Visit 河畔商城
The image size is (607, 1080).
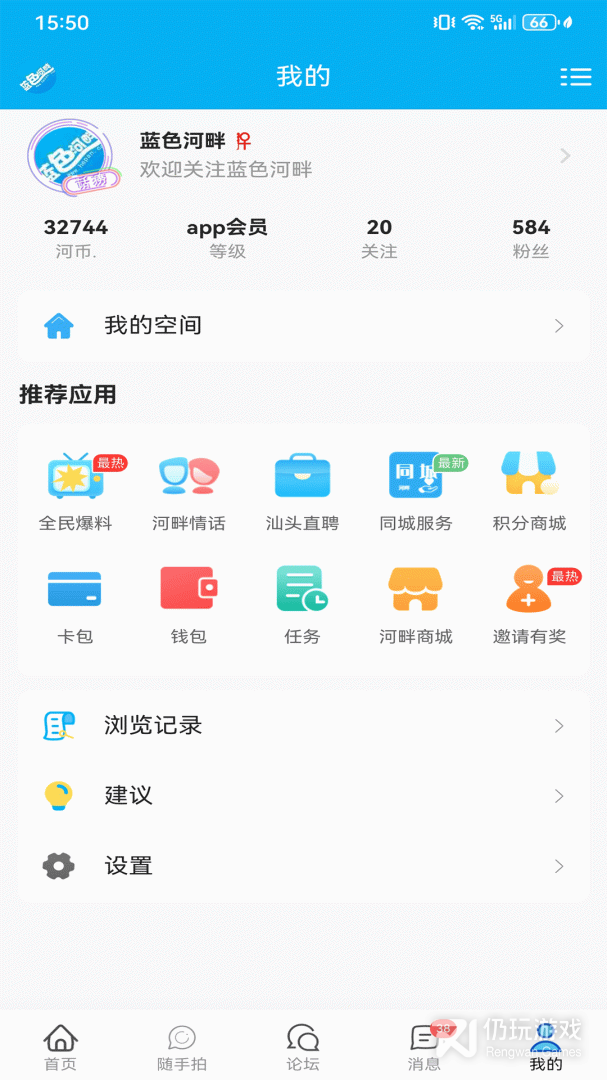point(416,605)
